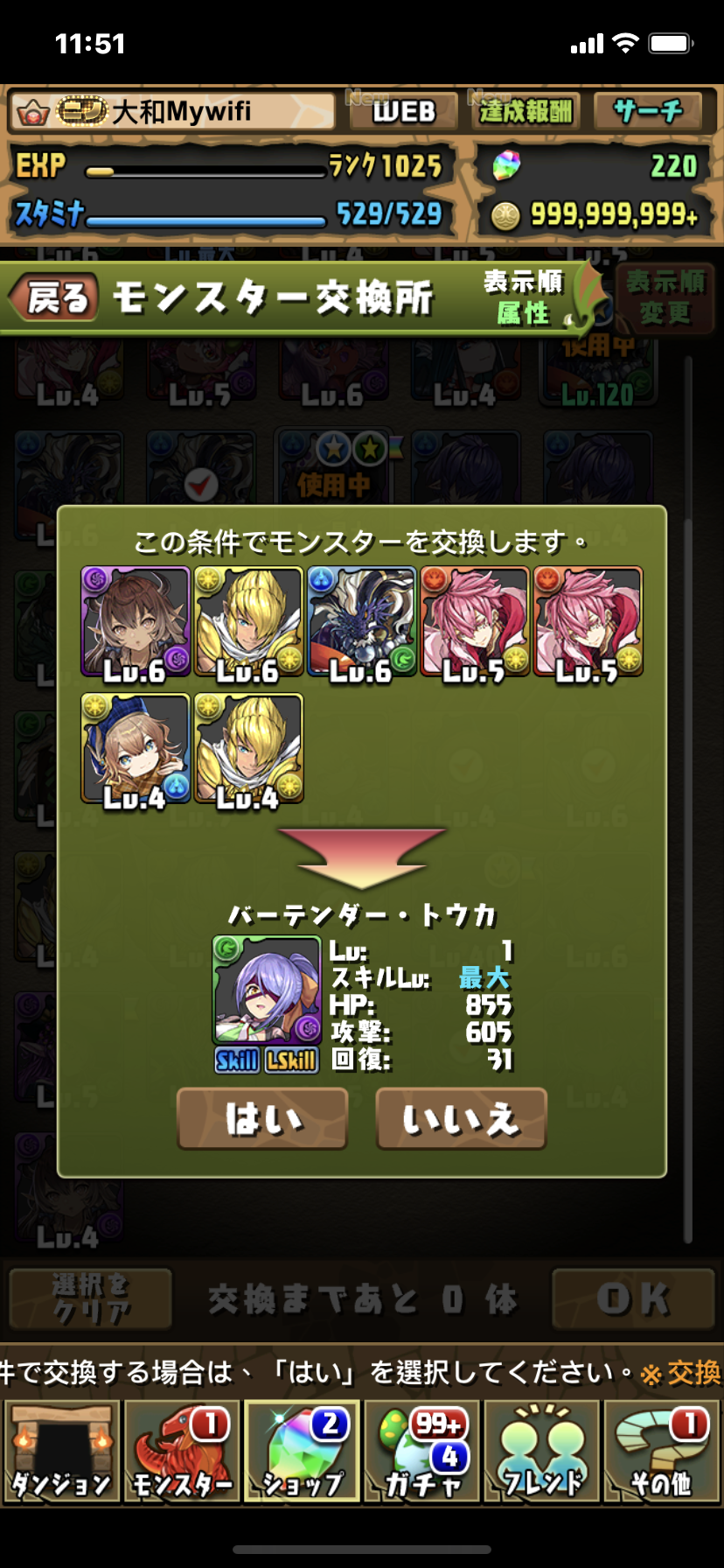Decline the exchange with いいえ
Screen dimensions: 724x1568
pyautogui.click(x=461, y=1118)
